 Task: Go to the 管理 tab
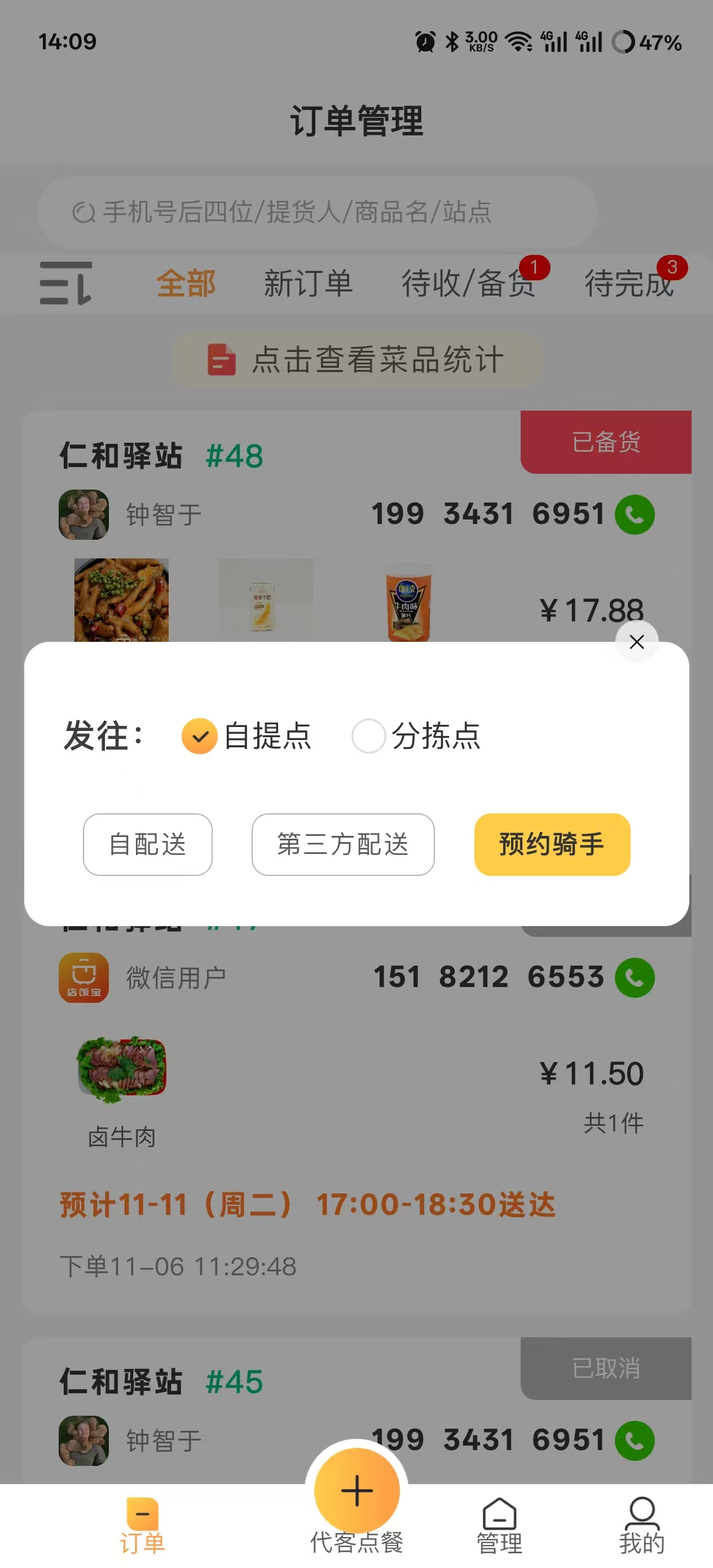click(x=499, y=1527)
